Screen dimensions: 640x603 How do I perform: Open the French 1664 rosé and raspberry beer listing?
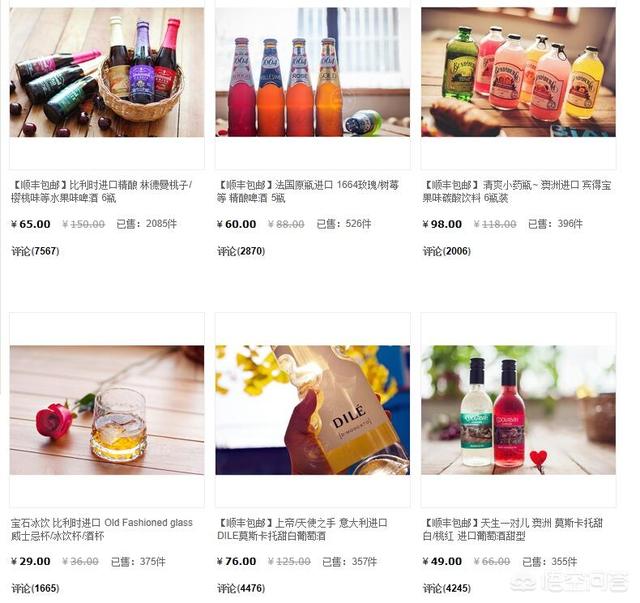pyautogui.click(x=312, y=73)
